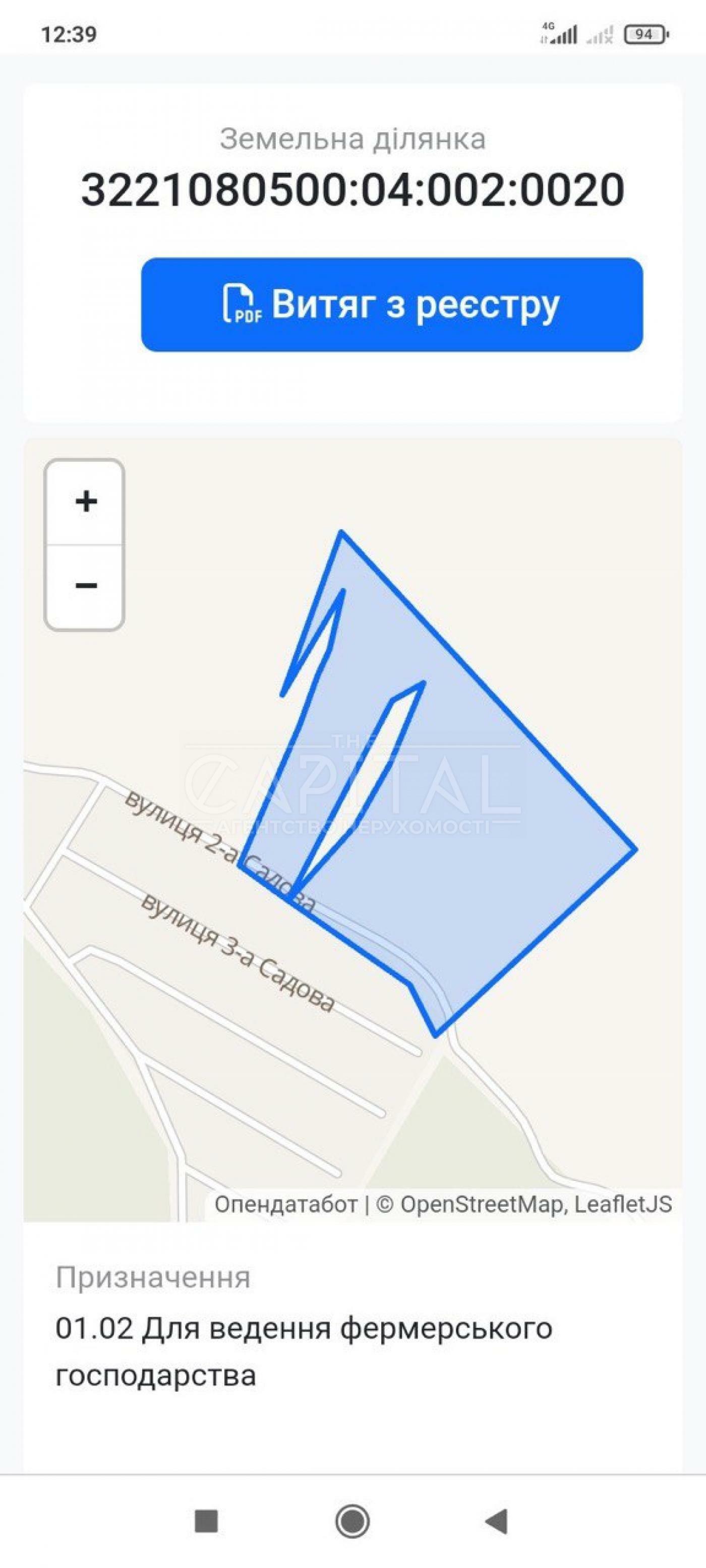Open the Опендатабот link on the map
Image resolution: width=706 pixels, height=1568 pixels.
click(x=286, y=1204)
